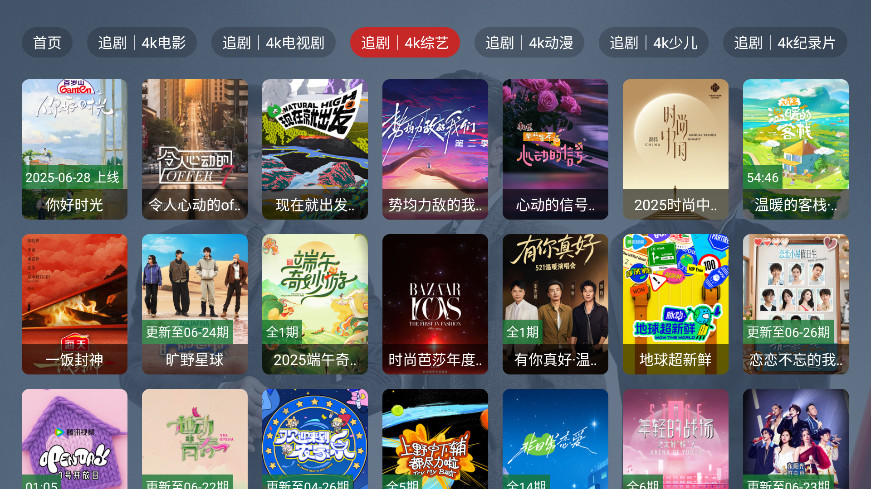This screenshot has width=871, height=489.
Task: Open the 你好时光 show card
Action: point(75,148)
